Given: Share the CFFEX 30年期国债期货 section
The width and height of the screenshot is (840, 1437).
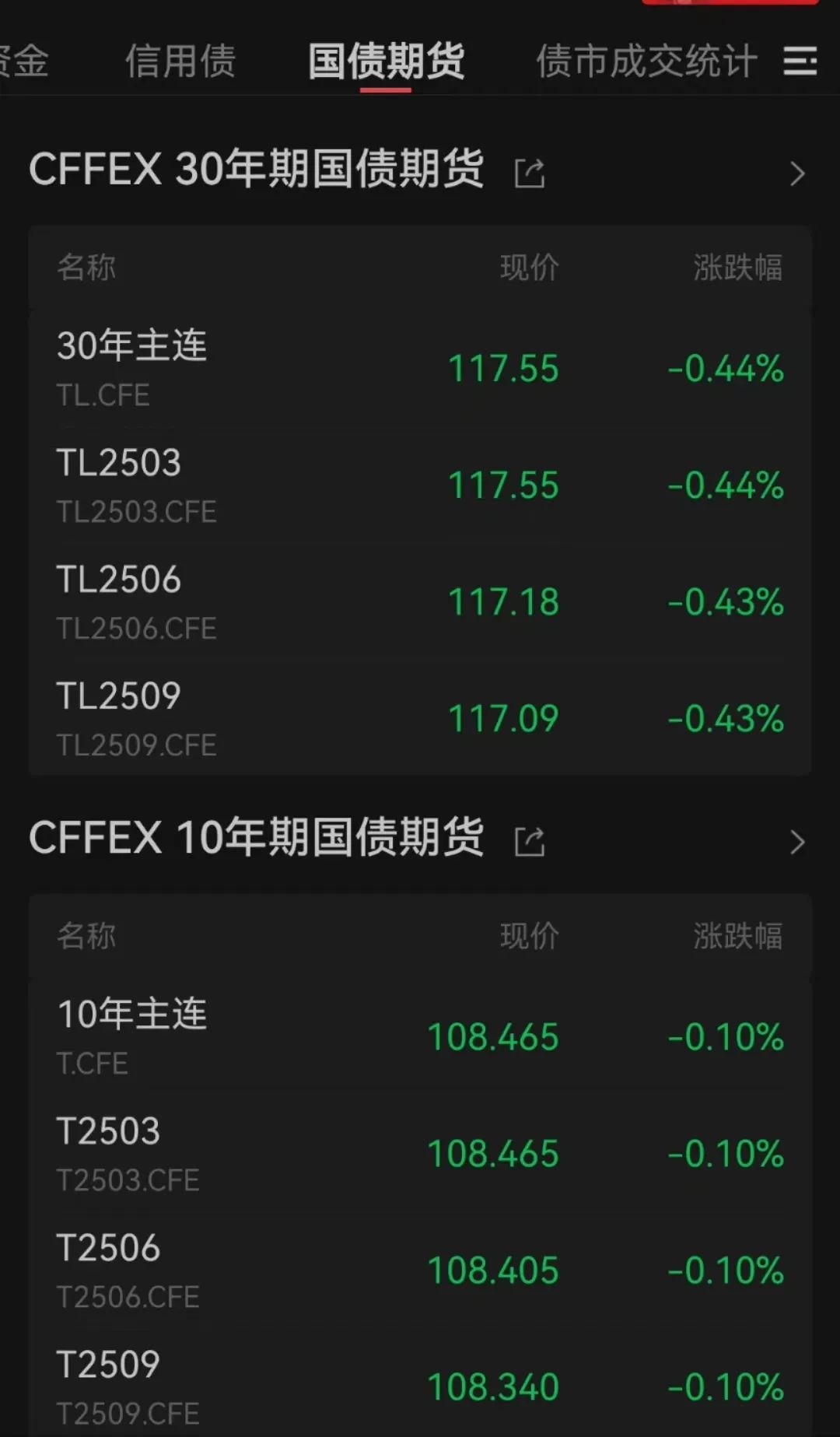Looking at the screenshot, I should 530,172.
